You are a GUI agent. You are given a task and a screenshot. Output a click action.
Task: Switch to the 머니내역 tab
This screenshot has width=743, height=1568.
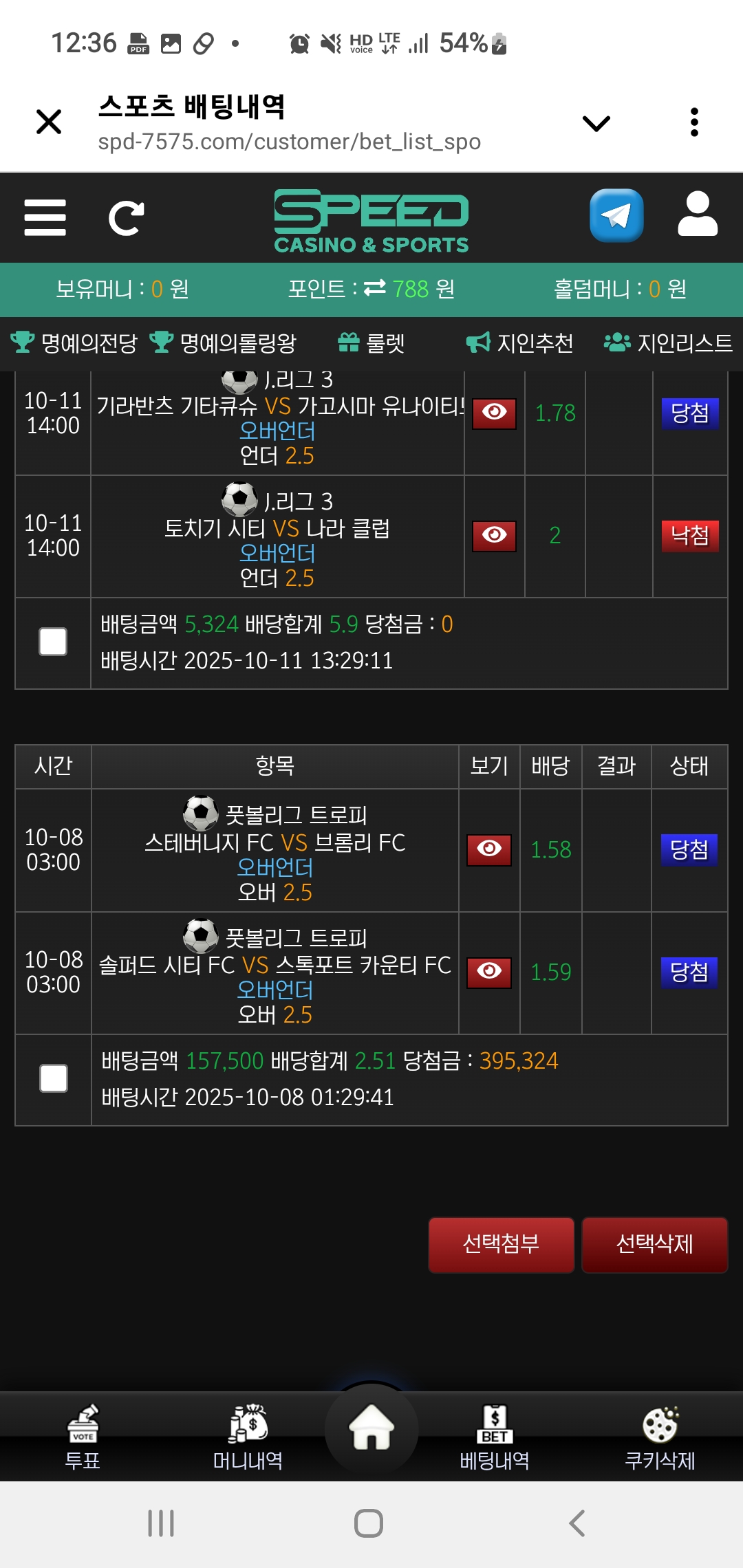[x=248, y=1436]
